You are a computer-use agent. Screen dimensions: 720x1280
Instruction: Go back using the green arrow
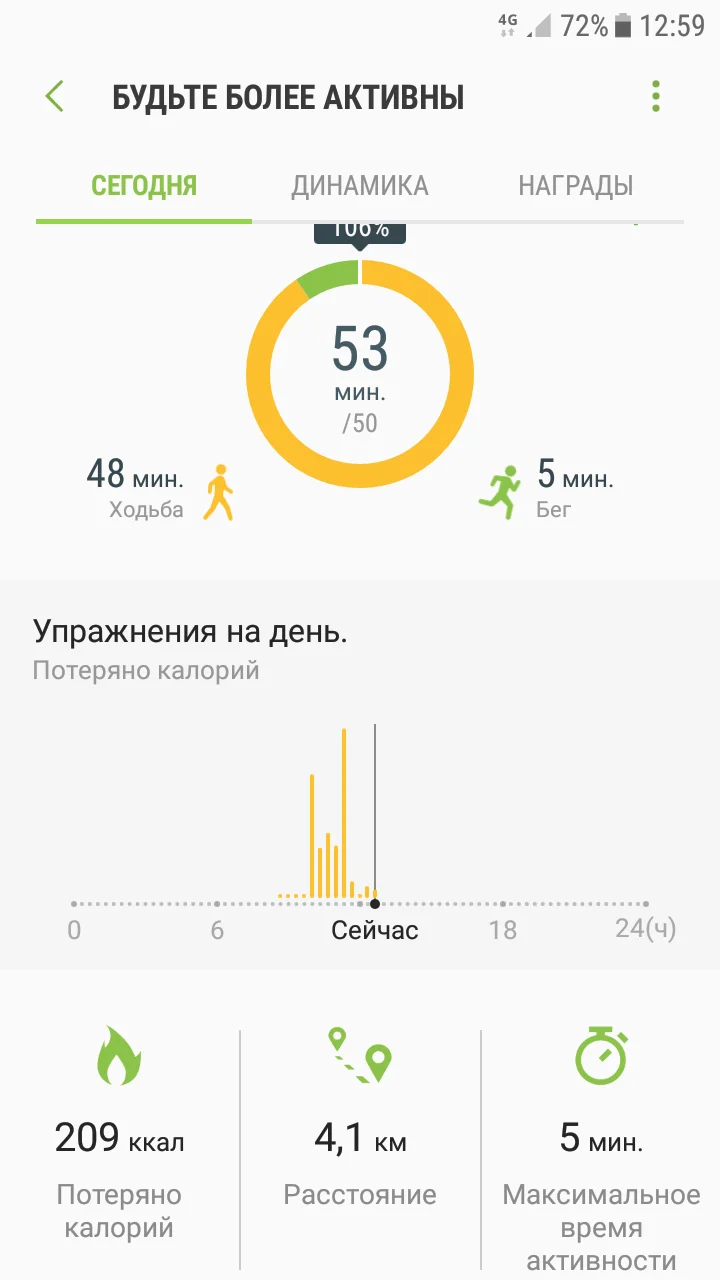point(54,97)
